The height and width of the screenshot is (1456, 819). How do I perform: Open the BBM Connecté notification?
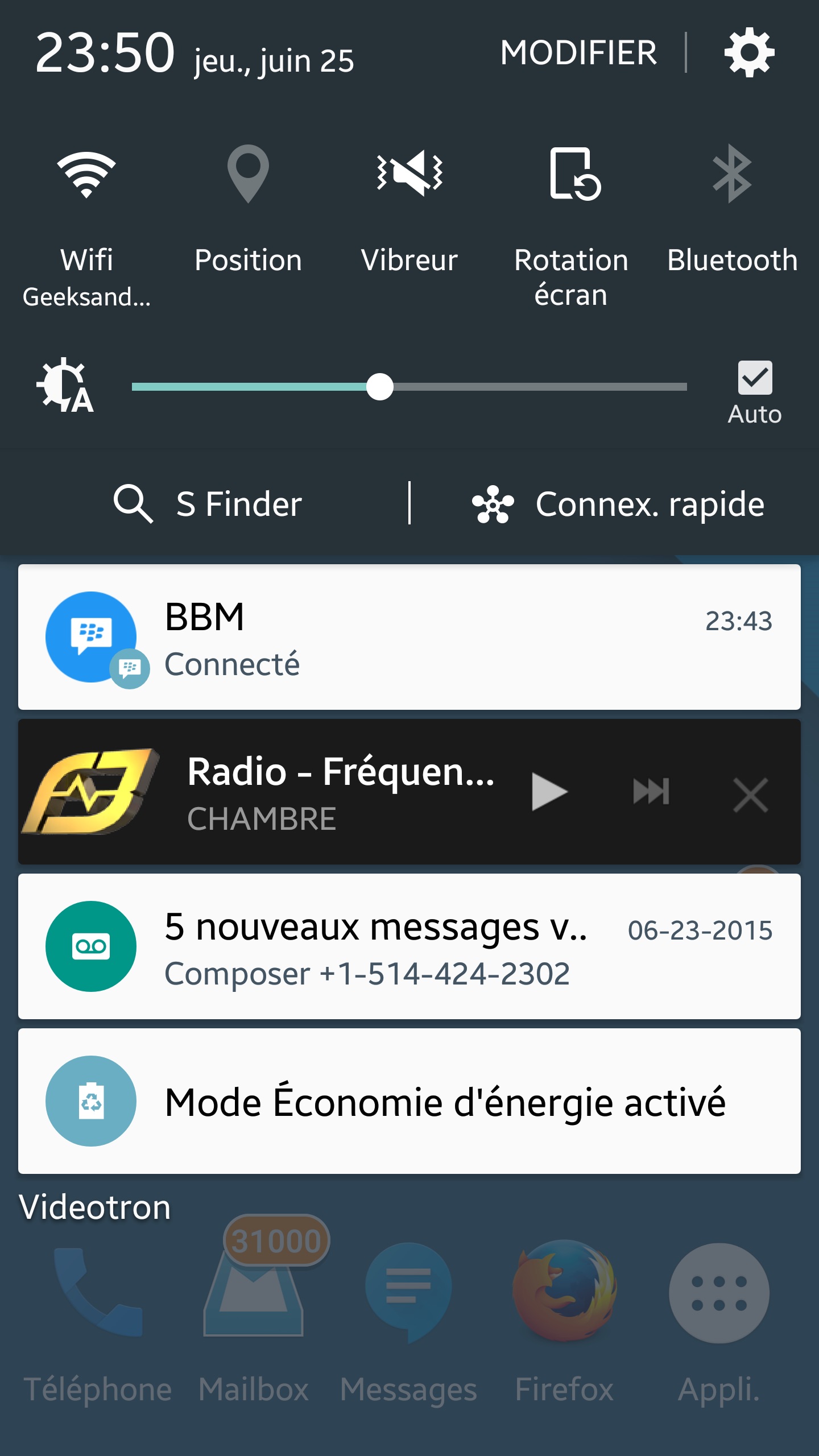tap(409, 637)
